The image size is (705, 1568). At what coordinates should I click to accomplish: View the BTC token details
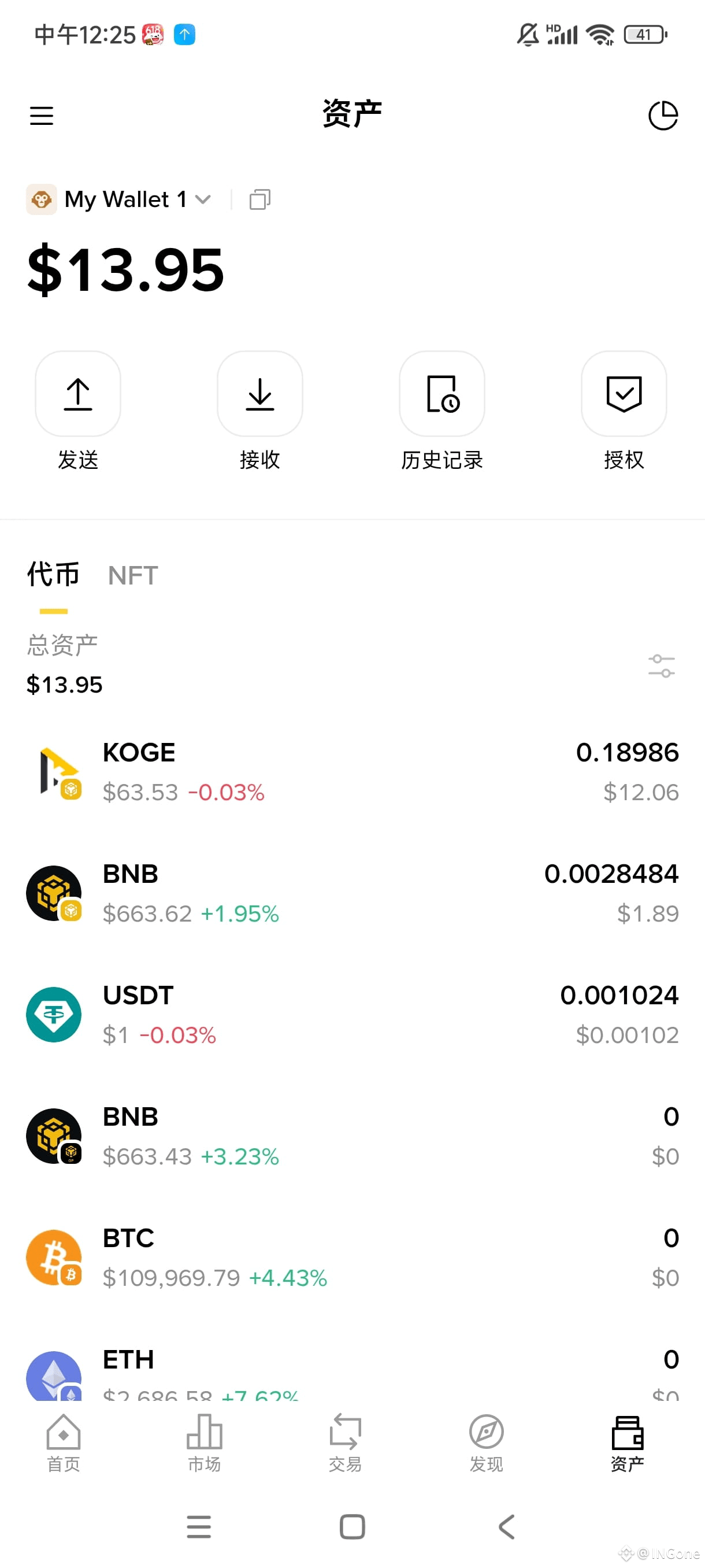(x=352, y=1258)
